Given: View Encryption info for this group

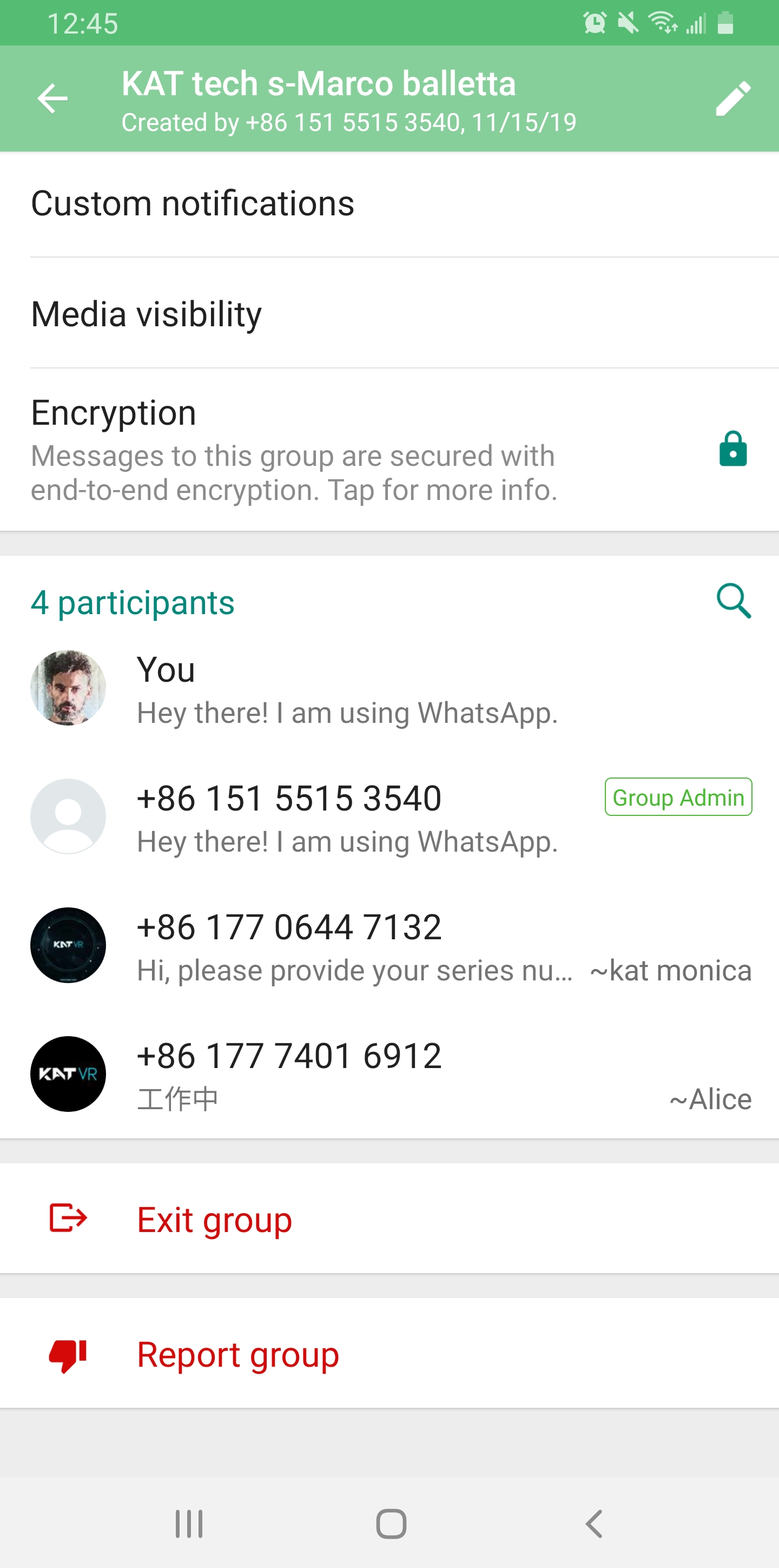Looking at the screenshot, I should coord(389,450).
